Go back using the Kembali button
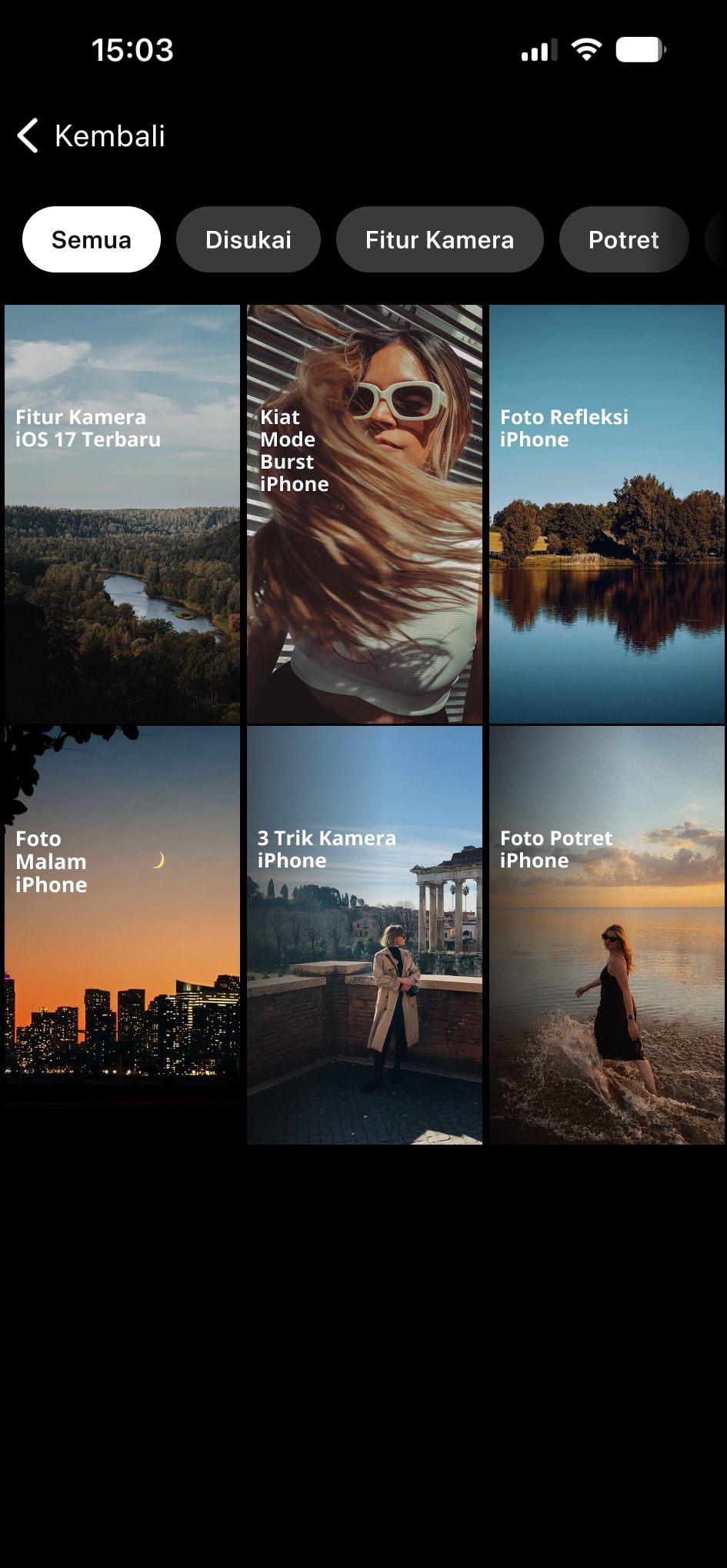This screenshot has height=1568, width=727. 91,136
